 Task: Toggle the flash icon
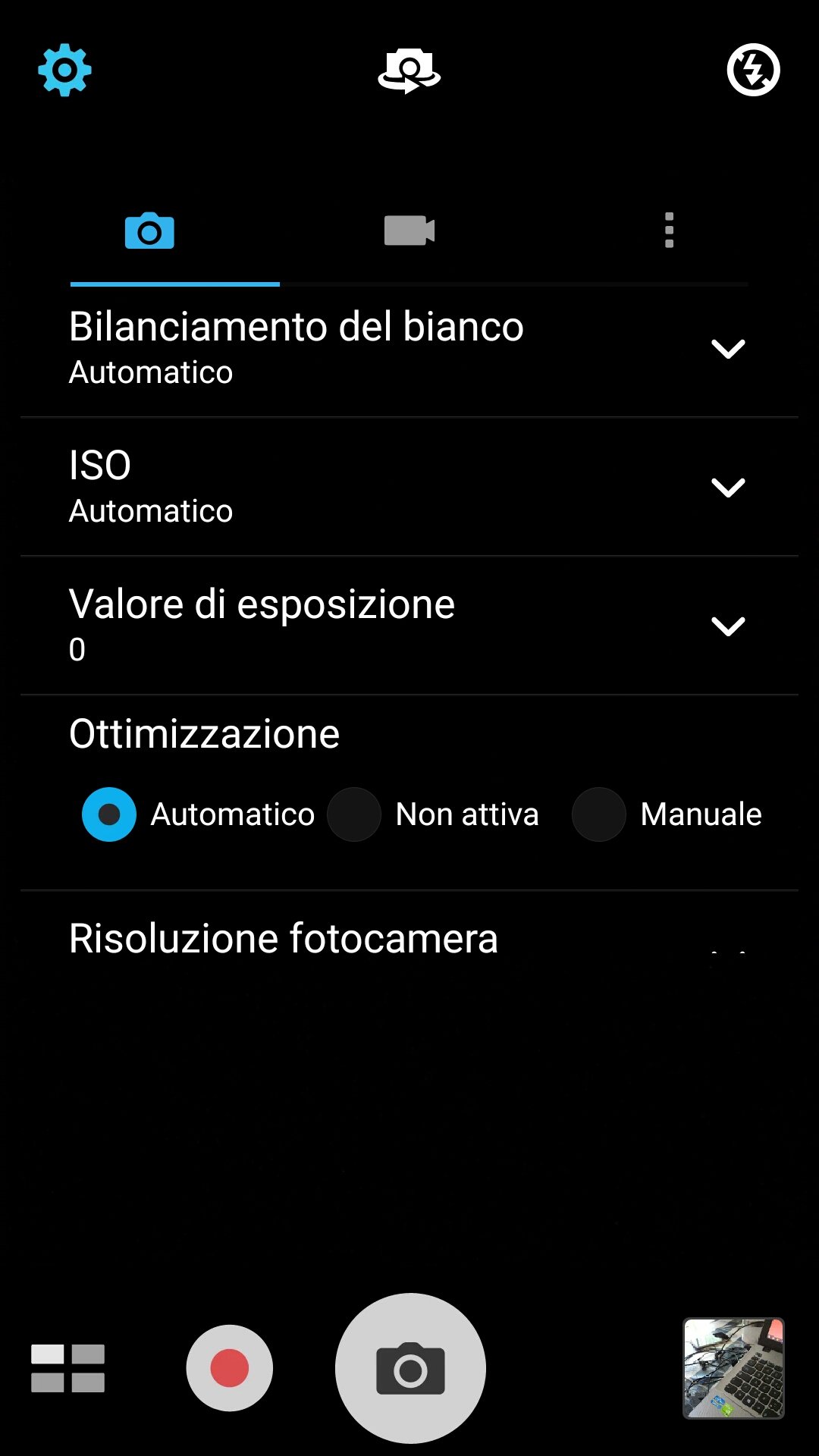753,70
